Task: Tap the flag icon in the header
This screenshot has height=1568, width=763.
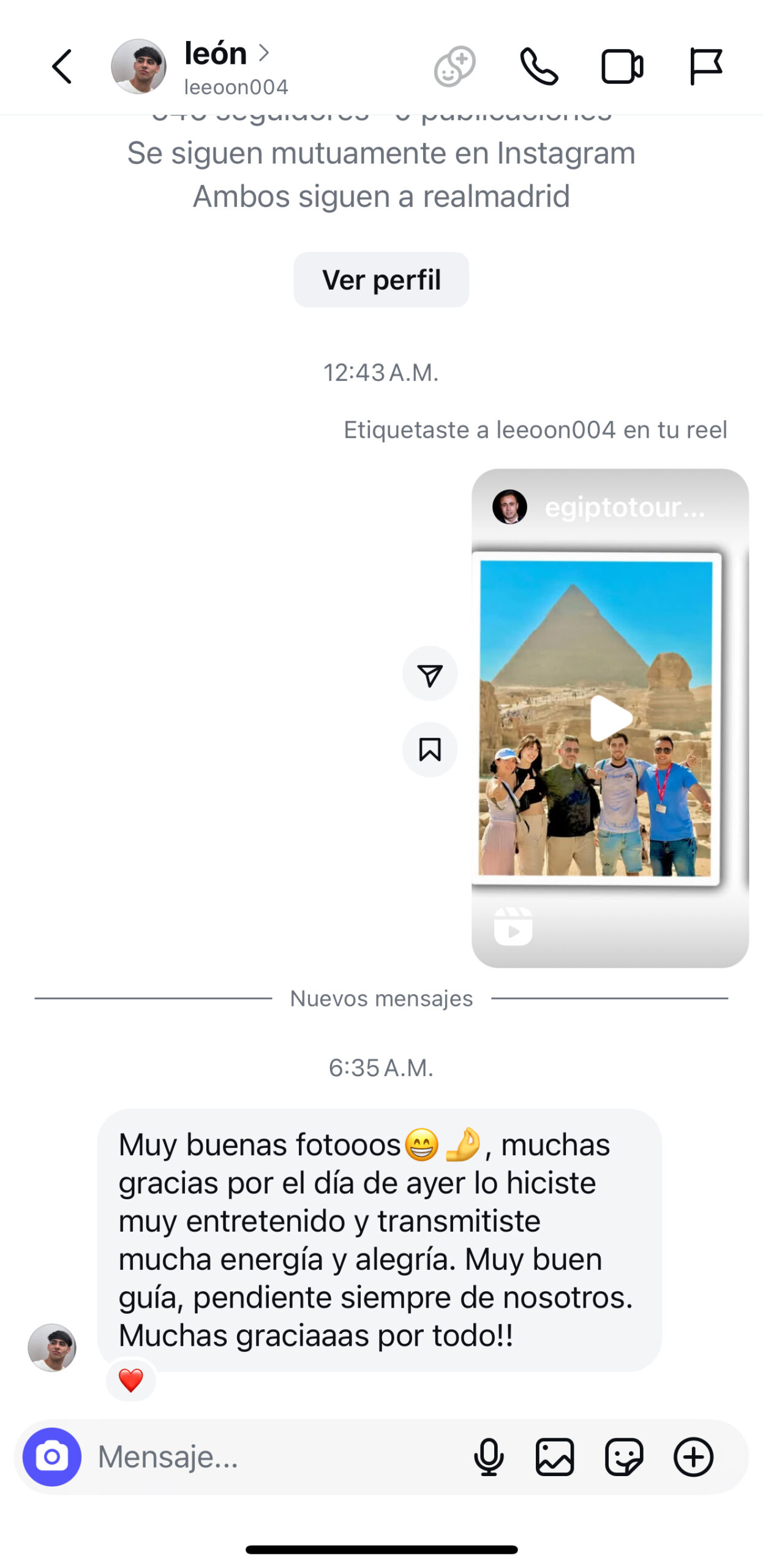Action: click(705, 66)
